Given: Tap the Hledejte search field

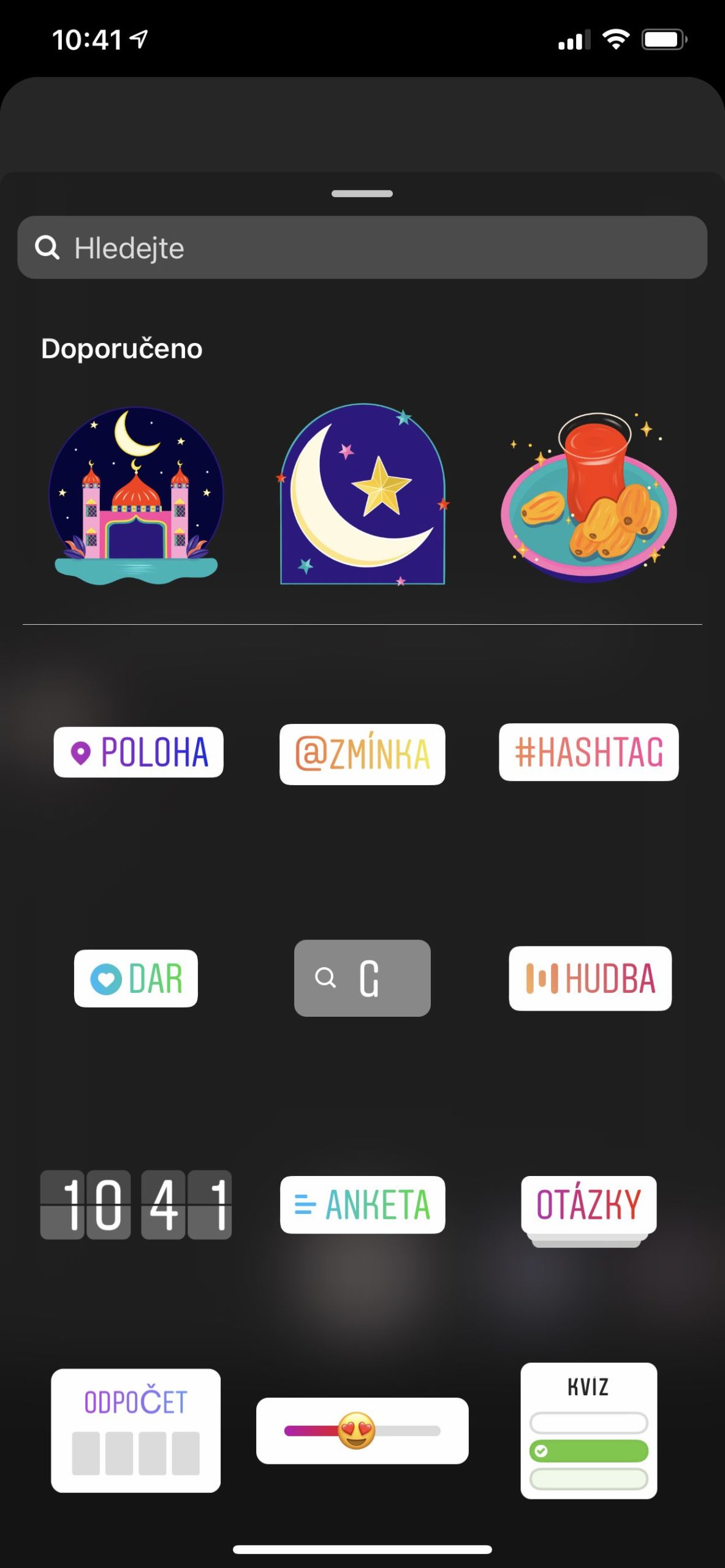Looking at the screenshot, I should (362, 247).
